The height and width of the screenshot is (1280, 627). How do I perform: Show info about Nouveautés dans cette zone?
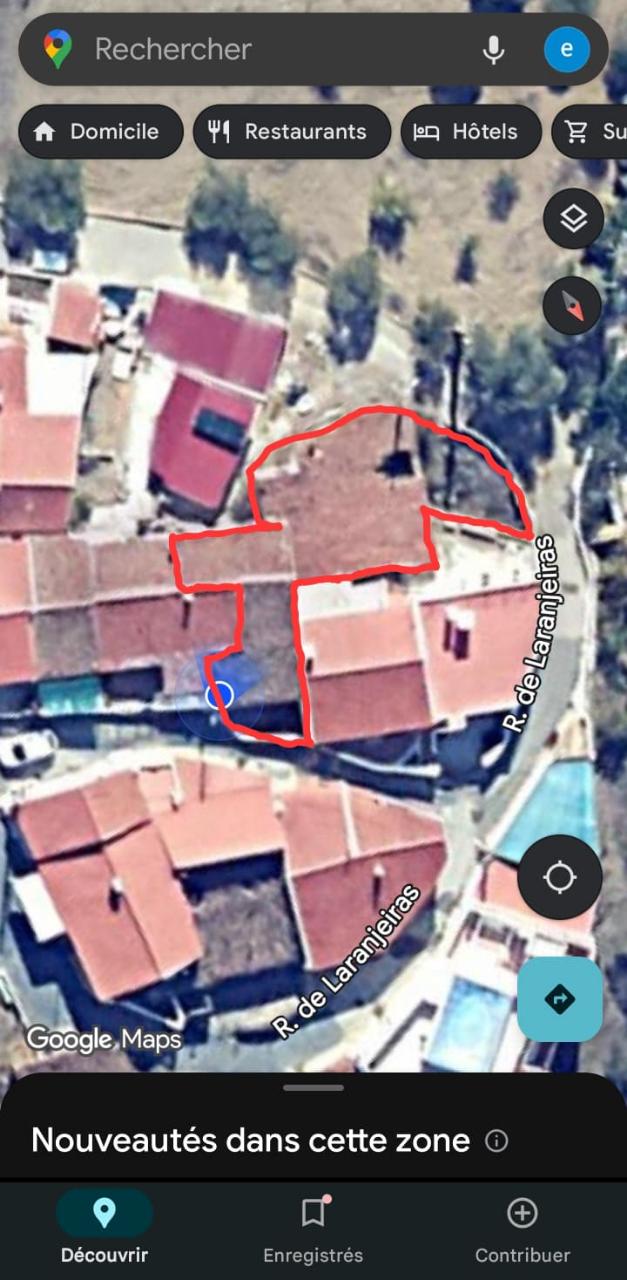tap(496, 1140)
